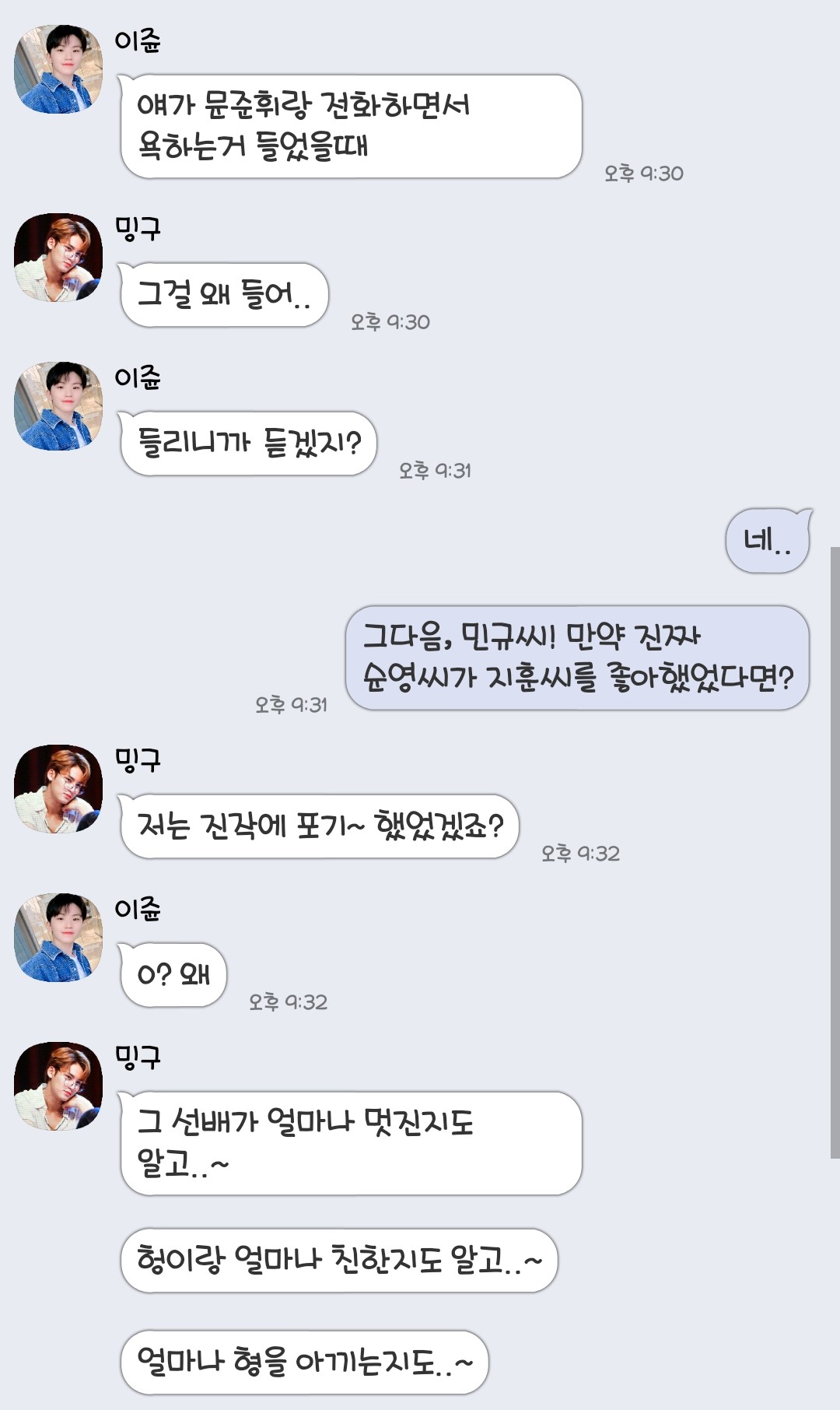
Task: Tap 이준's avatar next to ㅇ? 왜
Action: click(x=58, y=938)
